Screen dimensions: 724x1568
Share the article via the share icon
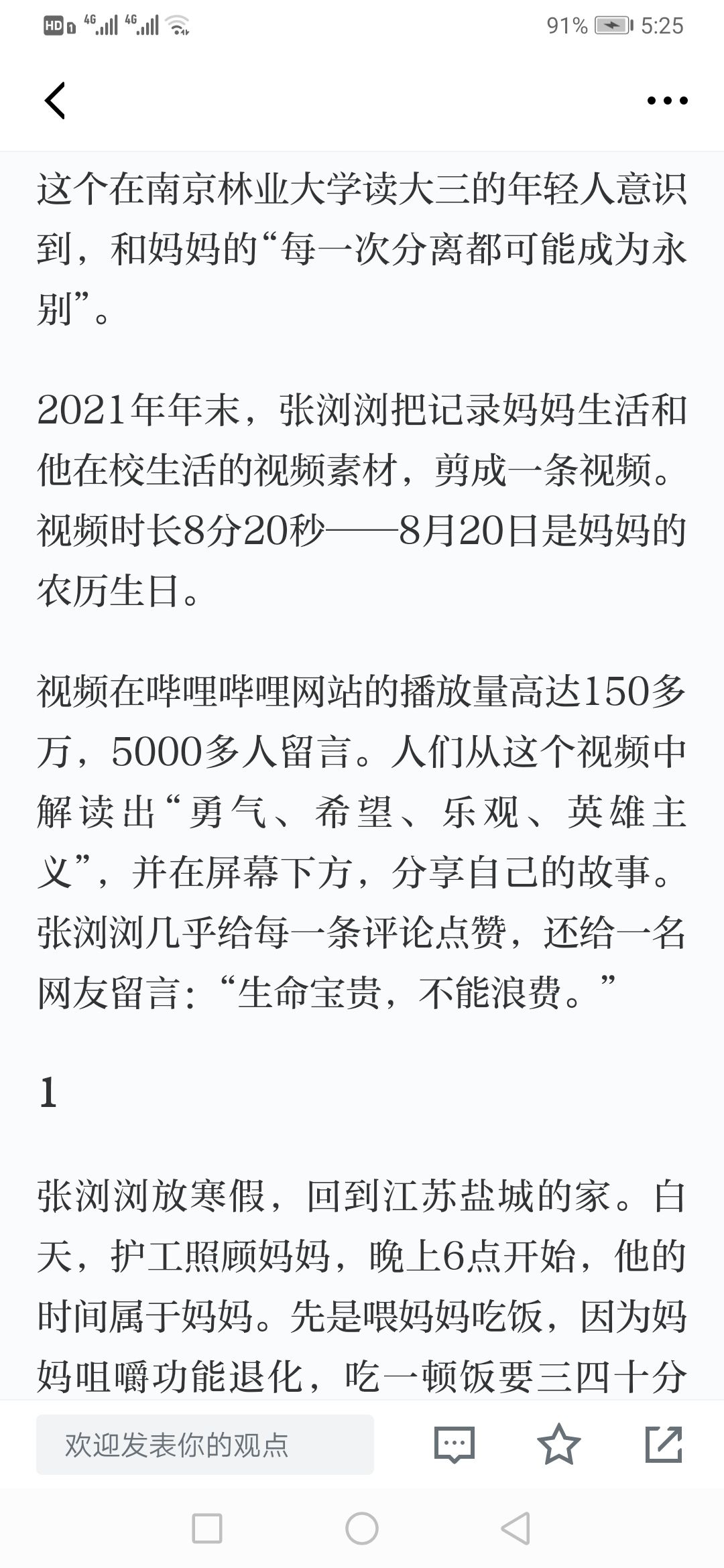coord(664,1445)
